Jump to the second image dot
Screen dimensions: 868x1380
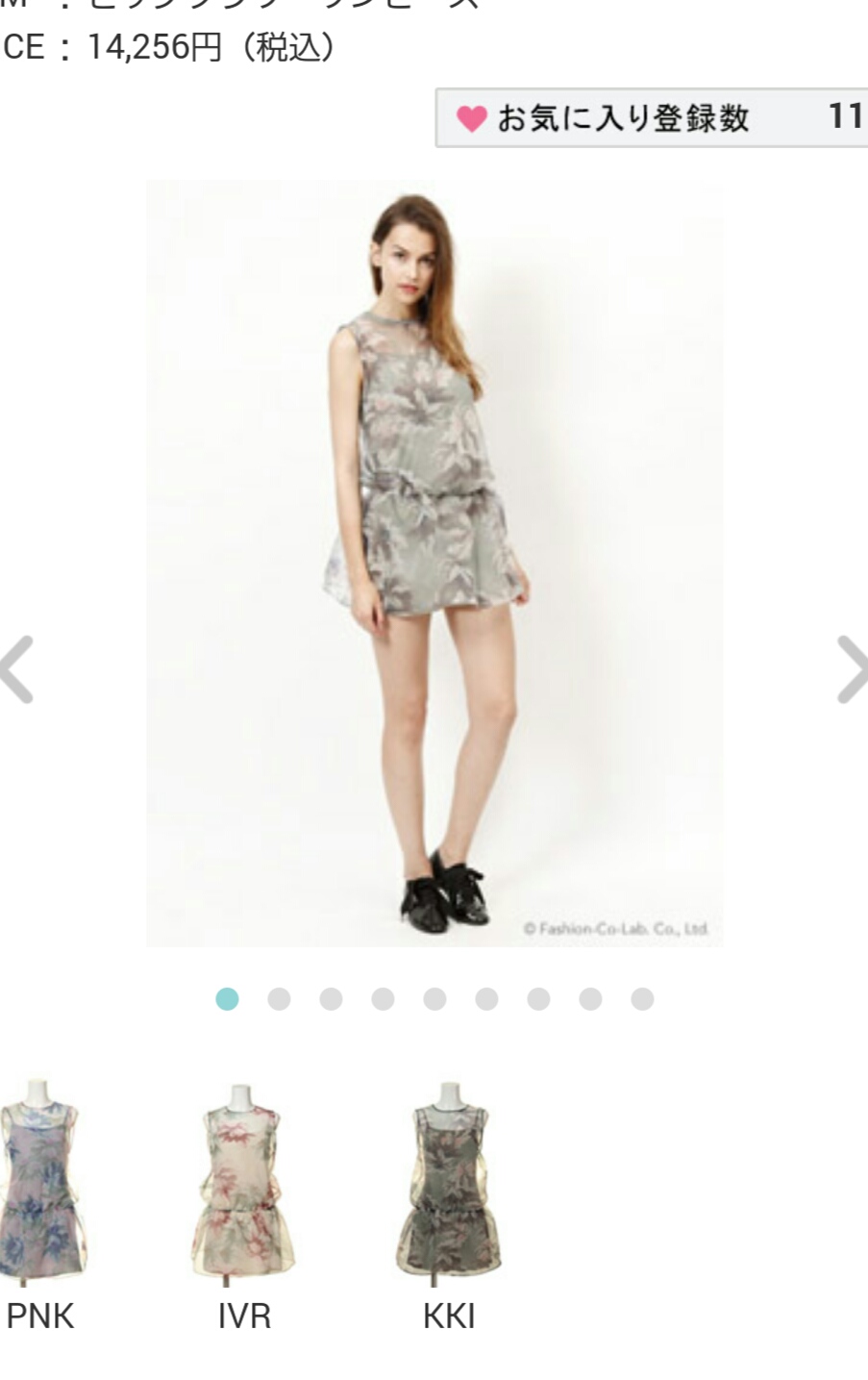tap(279, 999)
